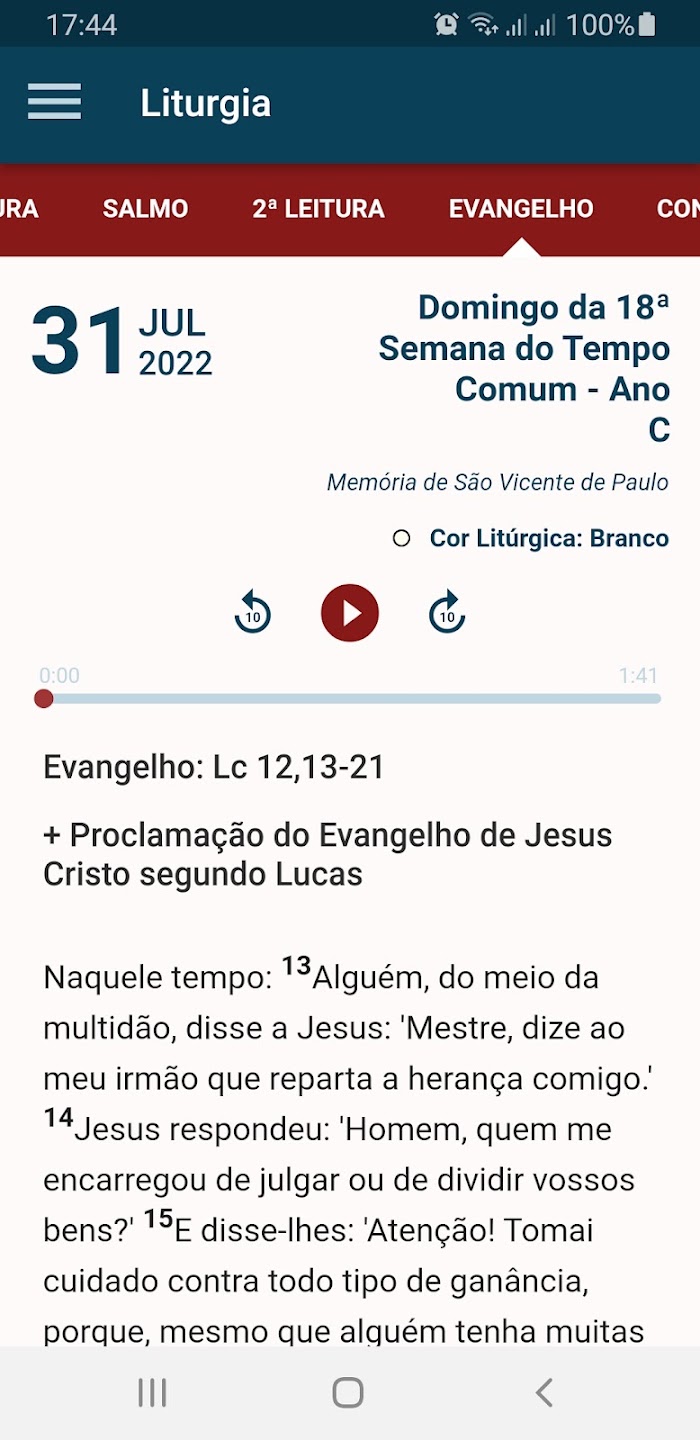Go to the system home screen
700x1440 pixels.
click(348, 1392)
